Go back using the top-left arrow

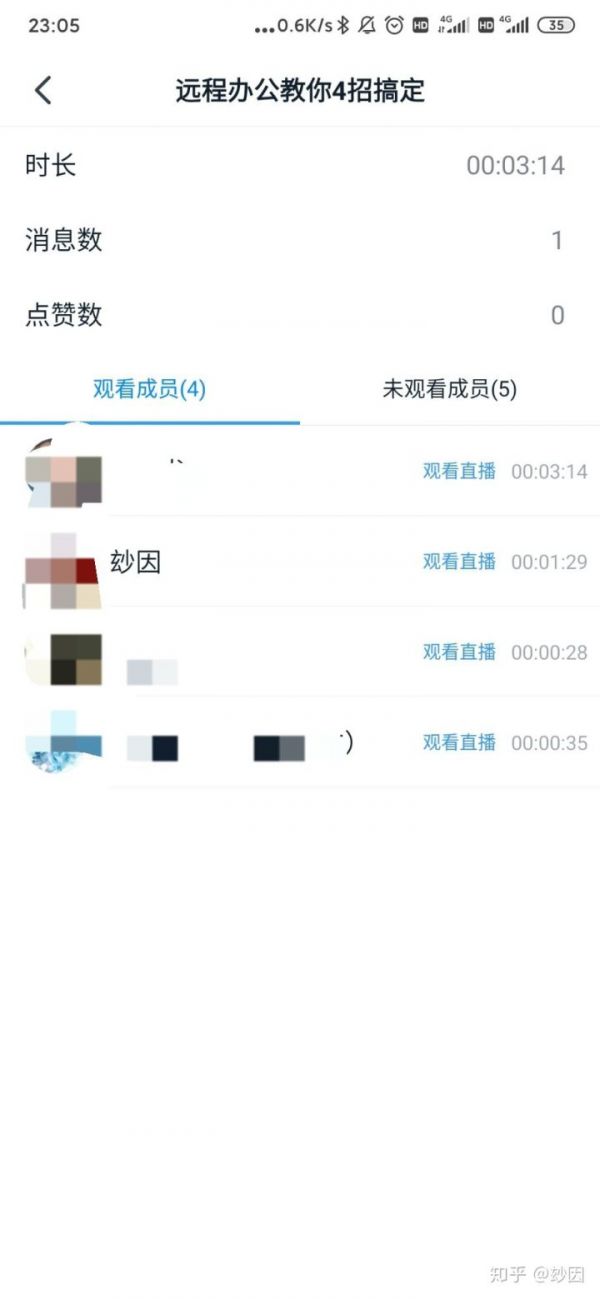click(42, 90)
